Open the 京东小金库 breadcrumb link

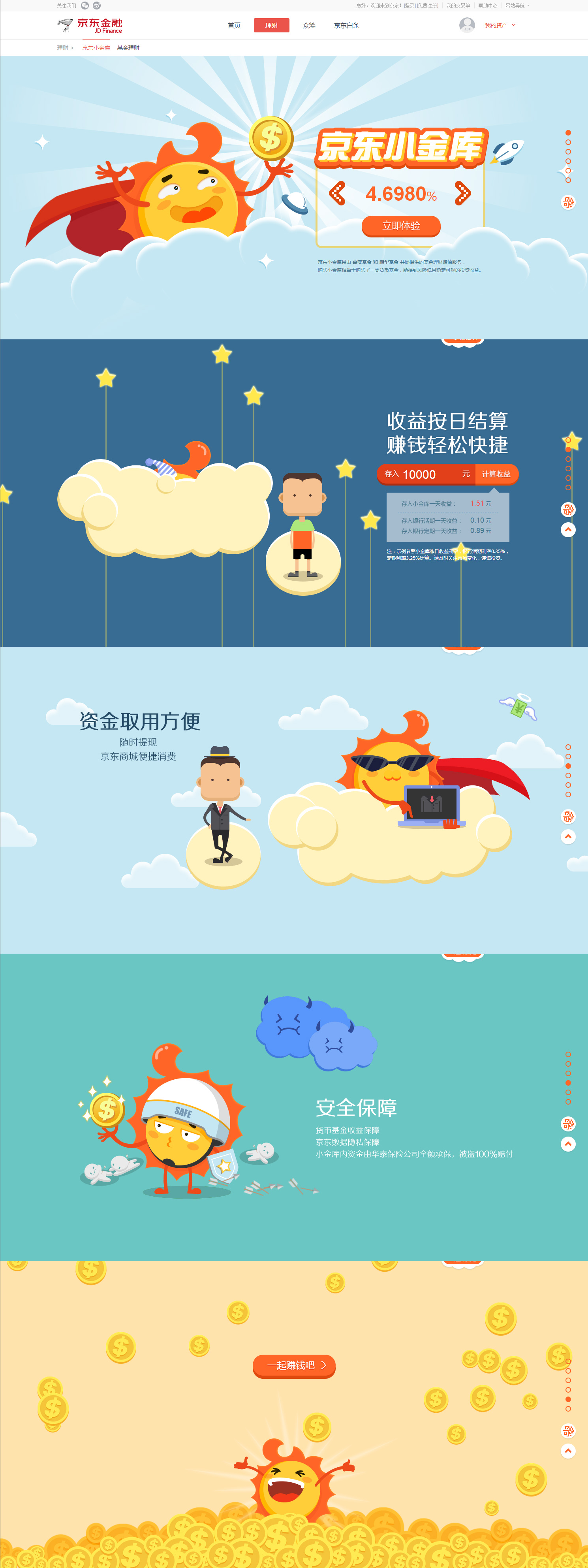click(96, 48)
